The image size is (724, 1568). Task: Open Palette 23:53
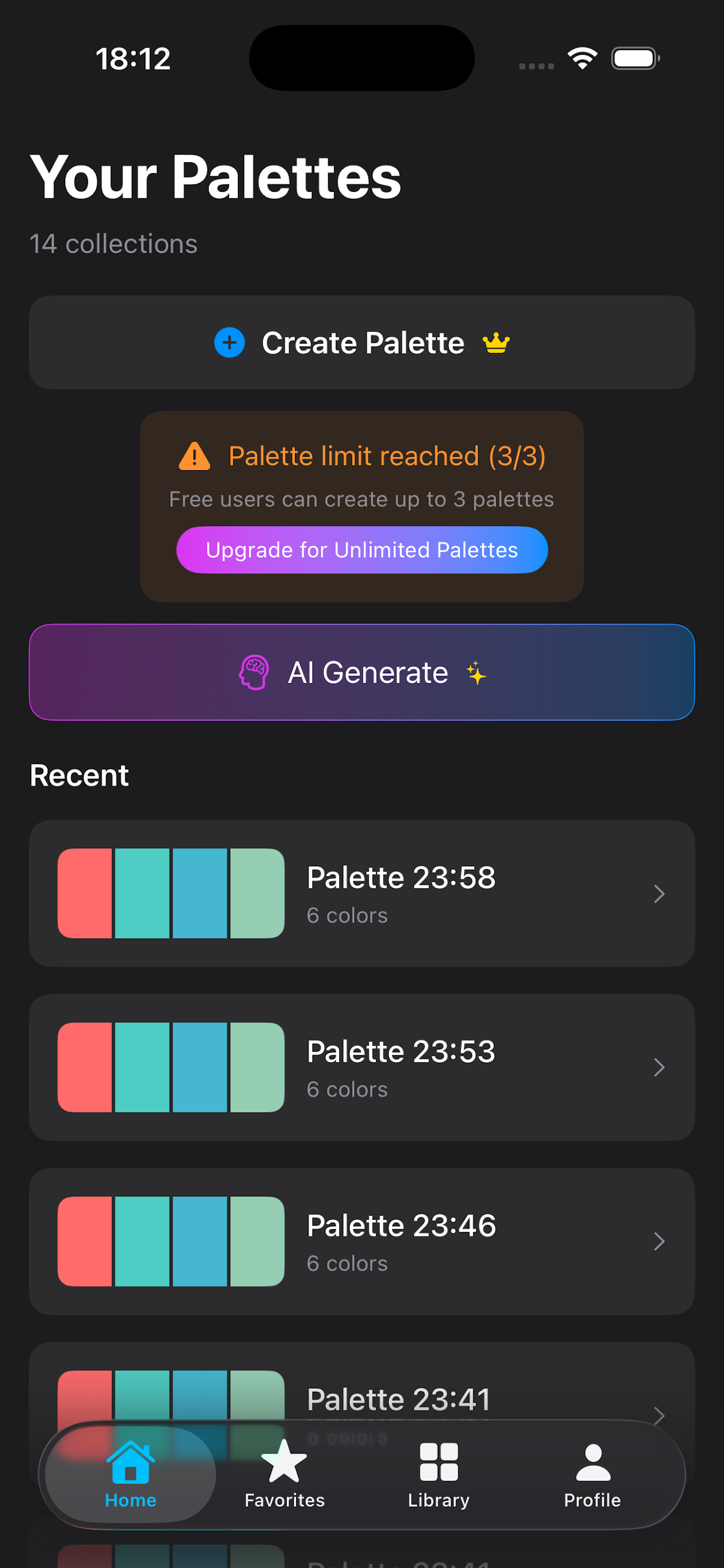click(x=362, y=1067)
